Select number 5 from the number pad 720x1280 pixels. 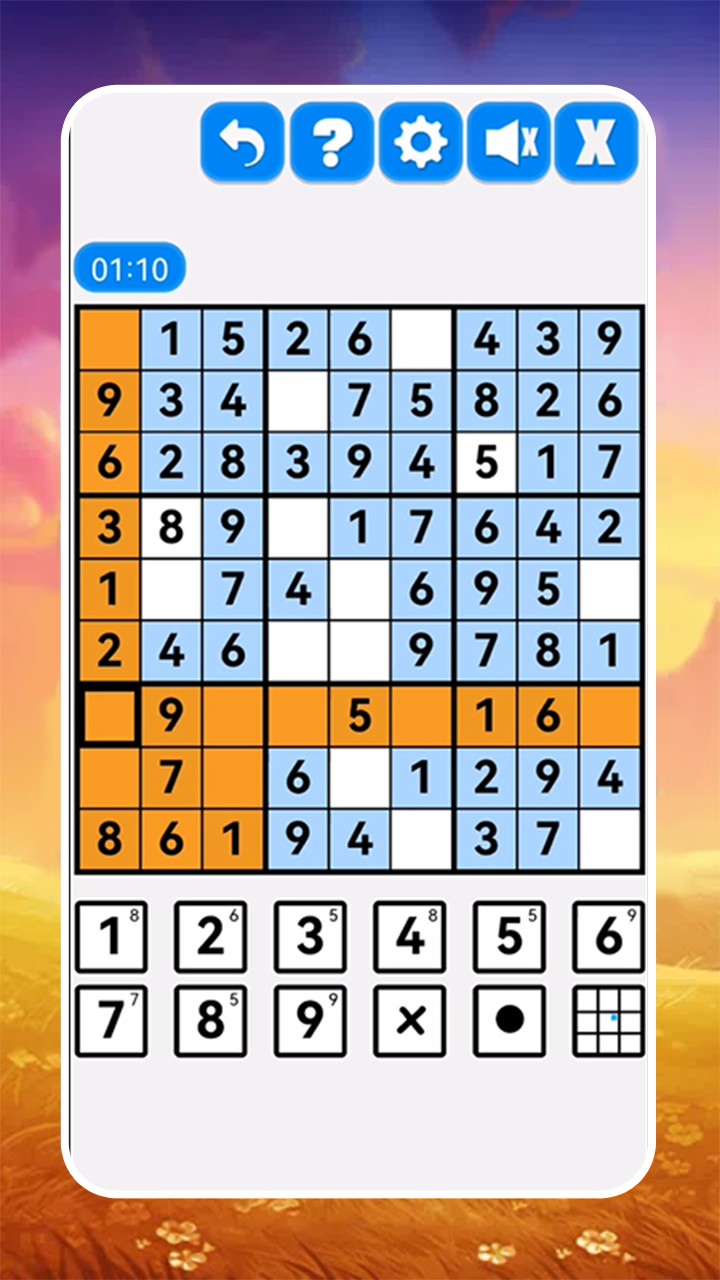tap(510, 937)
